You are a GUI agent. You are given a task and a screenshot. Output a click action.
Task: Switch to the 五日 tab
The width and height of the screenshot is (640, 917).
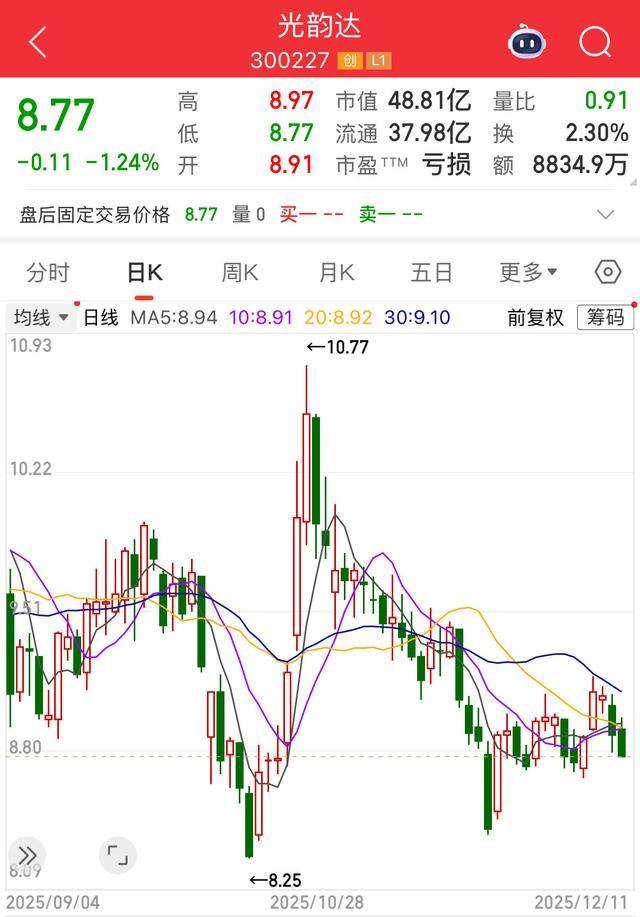click(432, 272)
